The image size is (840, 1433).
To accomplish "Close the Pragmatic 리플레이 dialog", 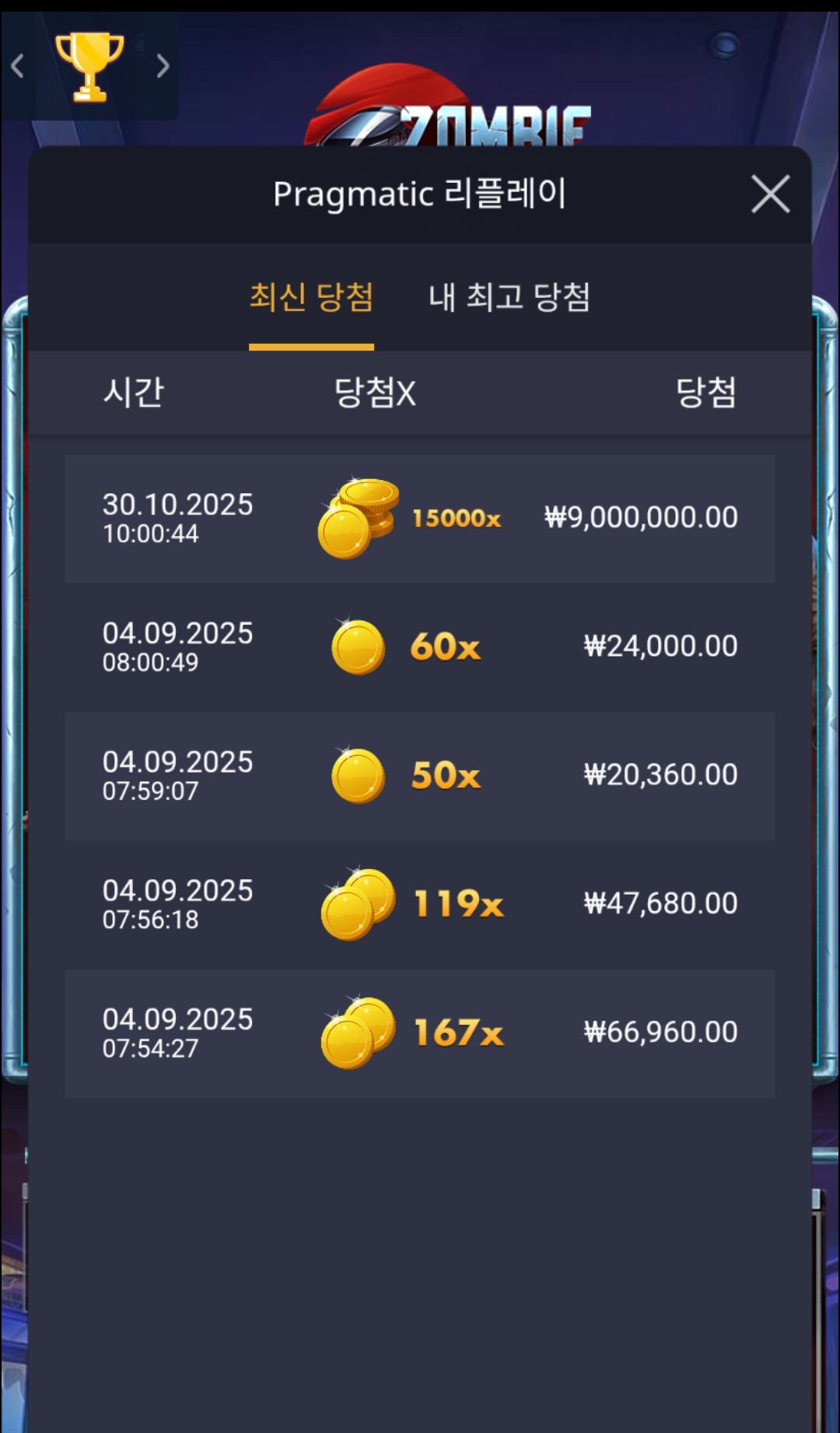I will 770,194.
